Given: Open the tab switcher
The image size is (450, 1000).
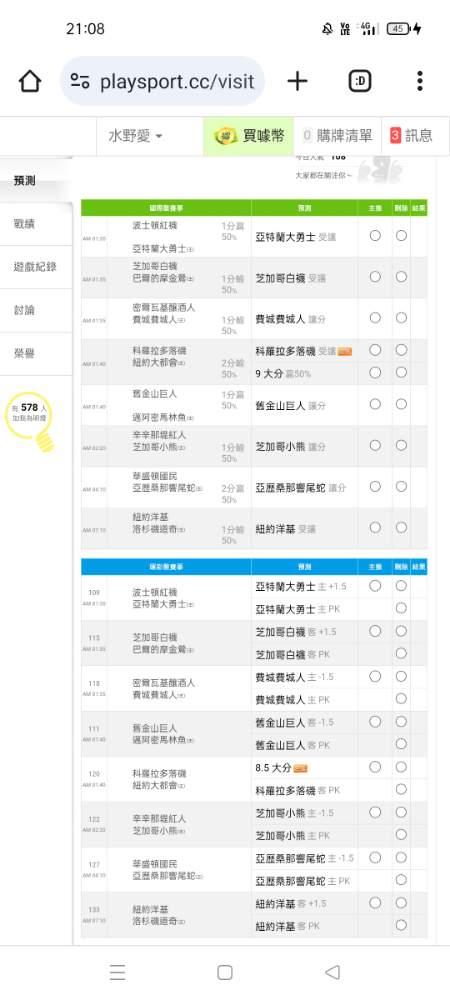Looking at the screenshot, I should click(x=360, y=81).
